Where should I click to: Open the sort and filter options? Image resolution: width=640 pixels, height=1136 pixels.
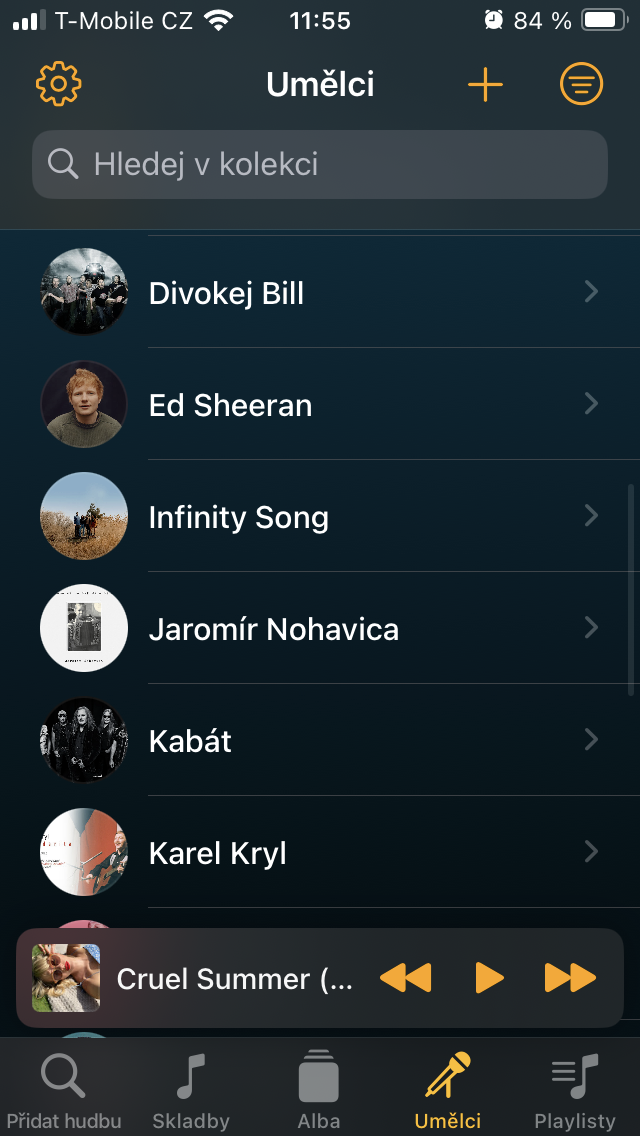[581, 85]
